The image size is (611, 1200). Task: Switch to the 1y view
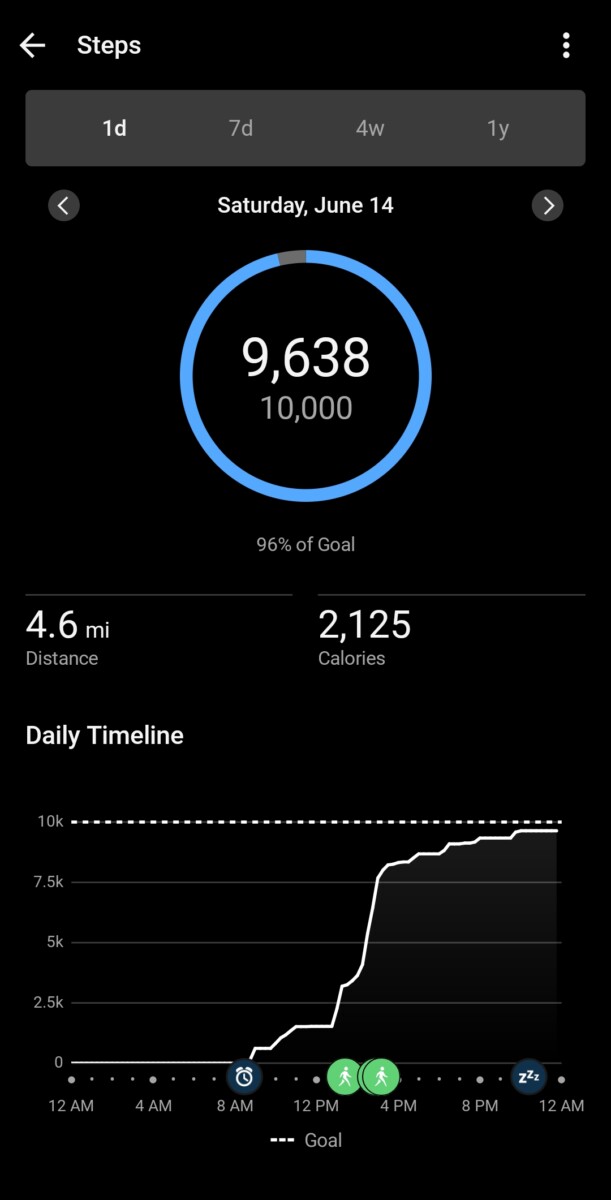[498, 129]
